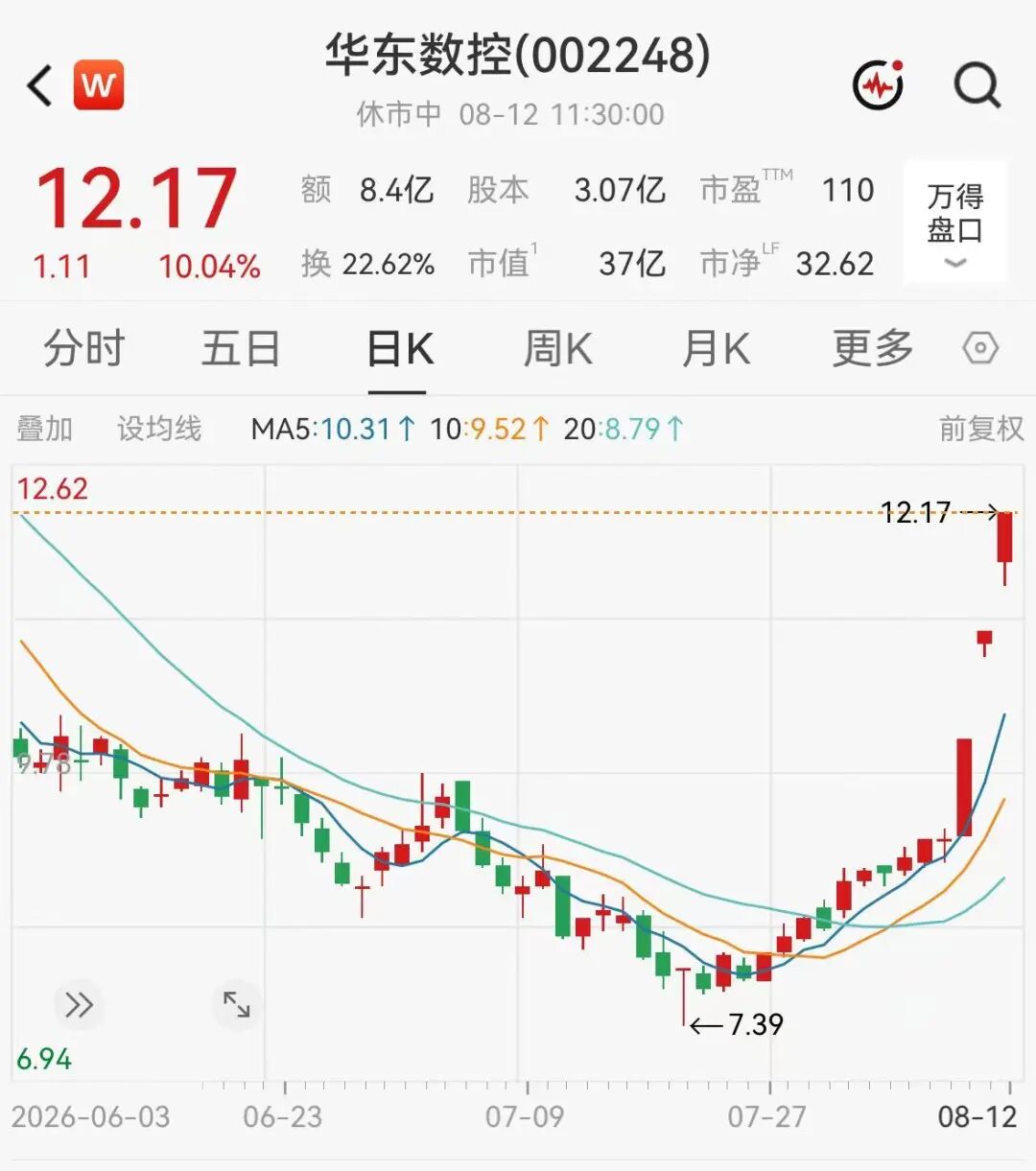The image size is (1036, 1171).
Task: Go back using the arrow icon
Action: tap(39, 86)
